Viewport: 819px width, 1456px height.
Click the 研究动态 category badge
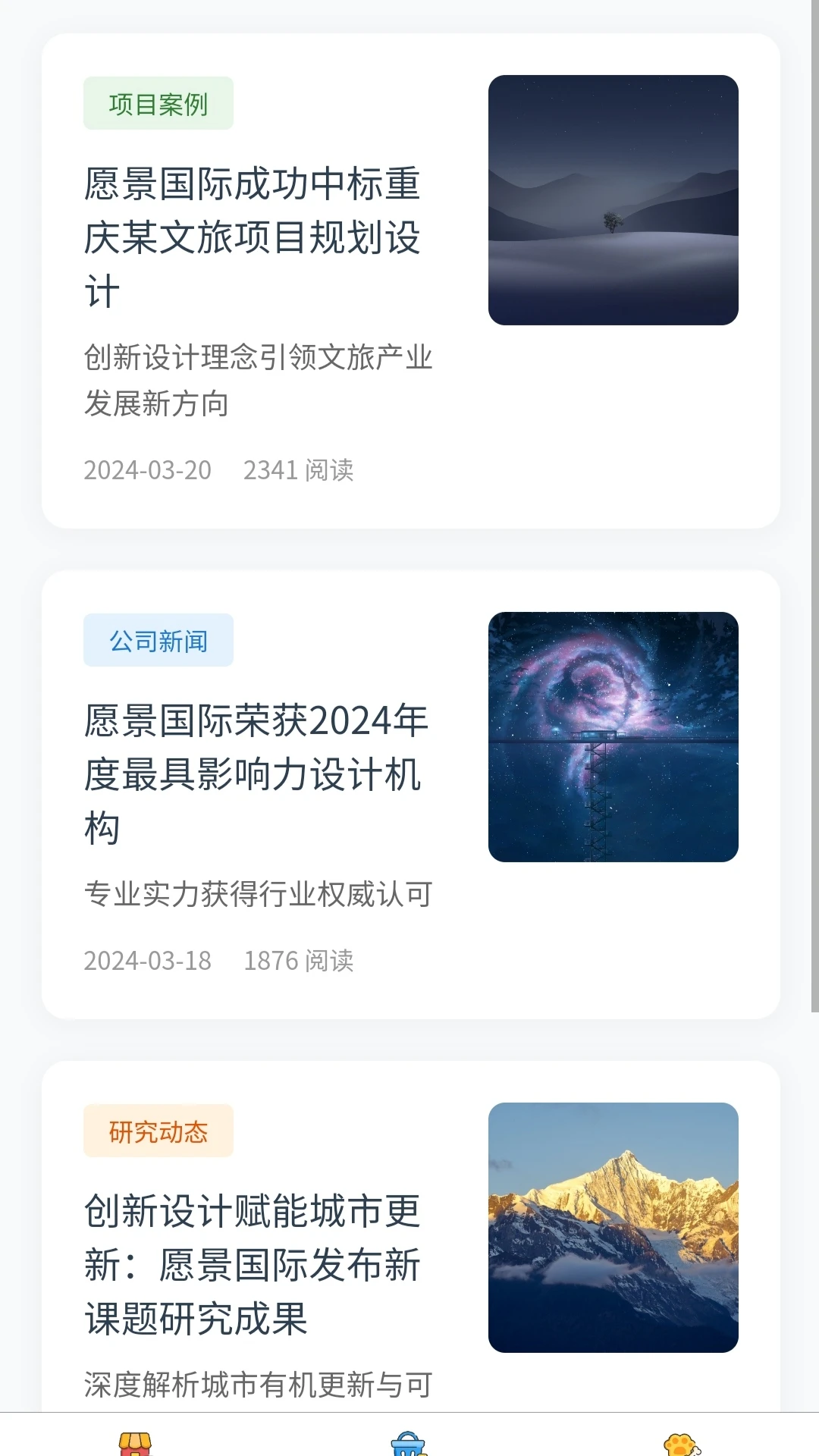tap(158, 1131)
